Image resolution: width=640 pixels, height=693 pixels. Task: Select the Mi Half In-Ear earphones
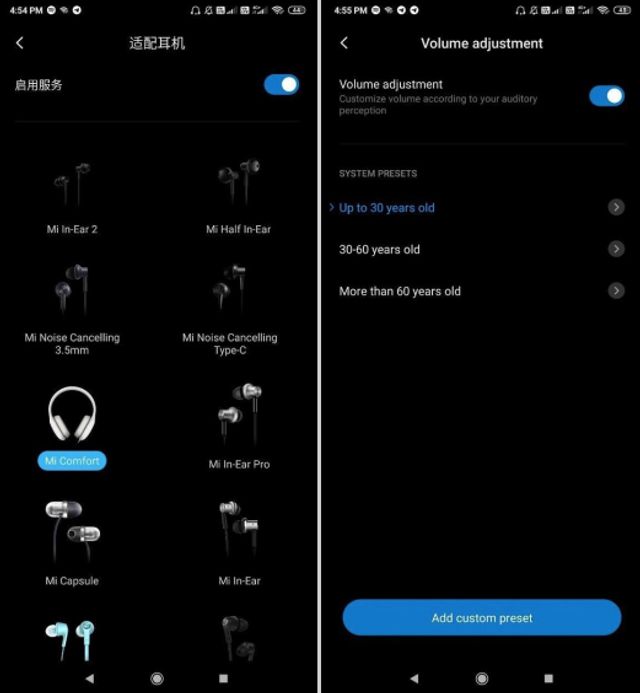239,190
